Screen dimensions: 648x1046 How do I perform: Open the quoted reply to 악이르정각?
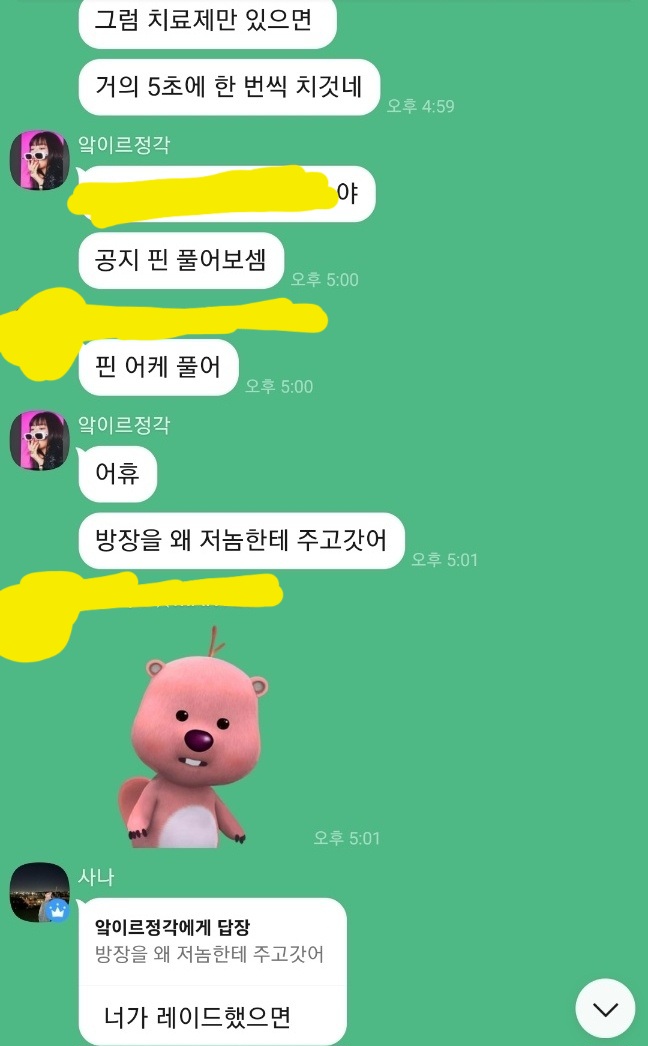pos(210,942)
